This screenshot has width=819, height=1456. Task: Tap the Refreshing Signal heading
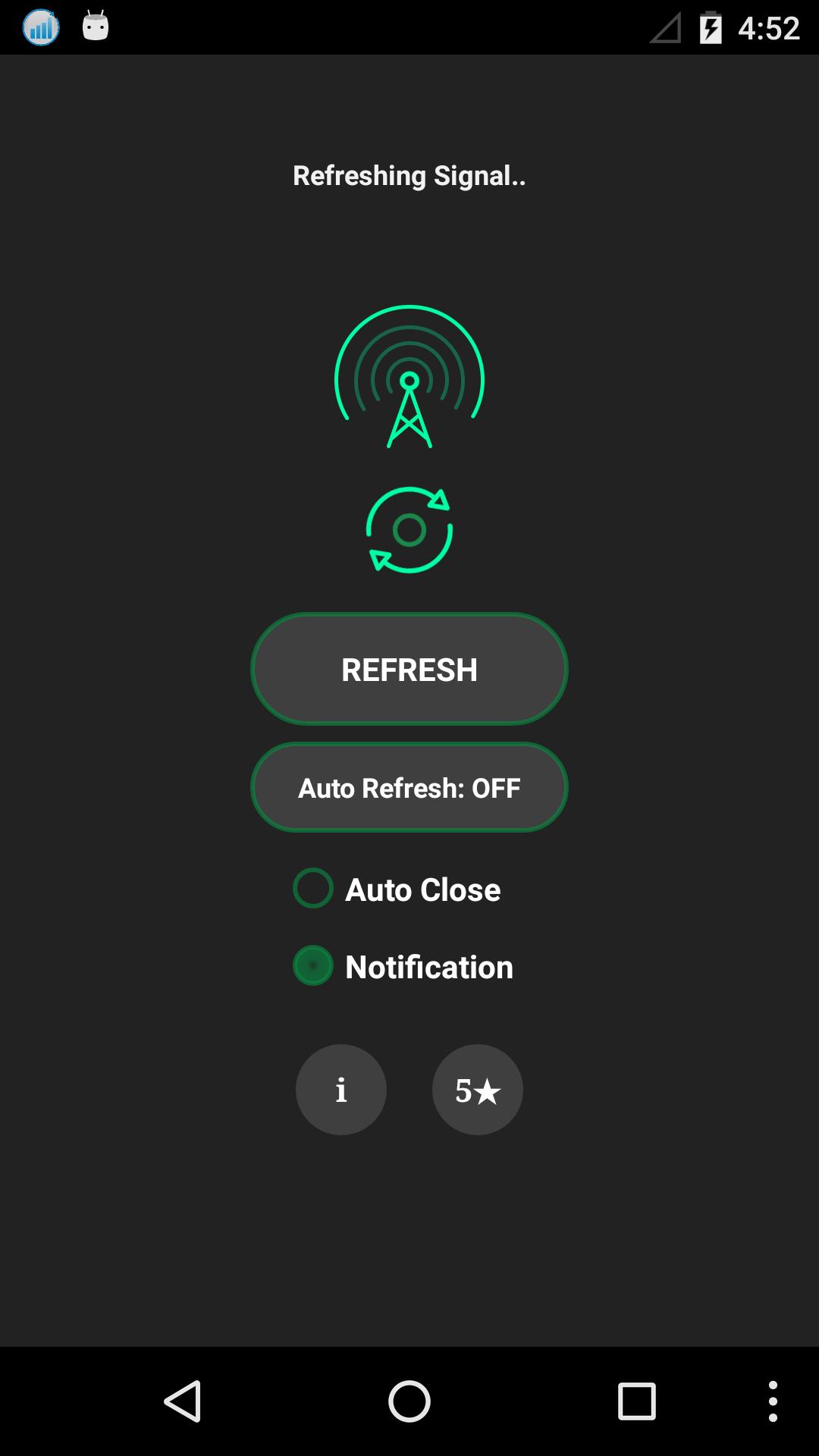click(409, 176)
